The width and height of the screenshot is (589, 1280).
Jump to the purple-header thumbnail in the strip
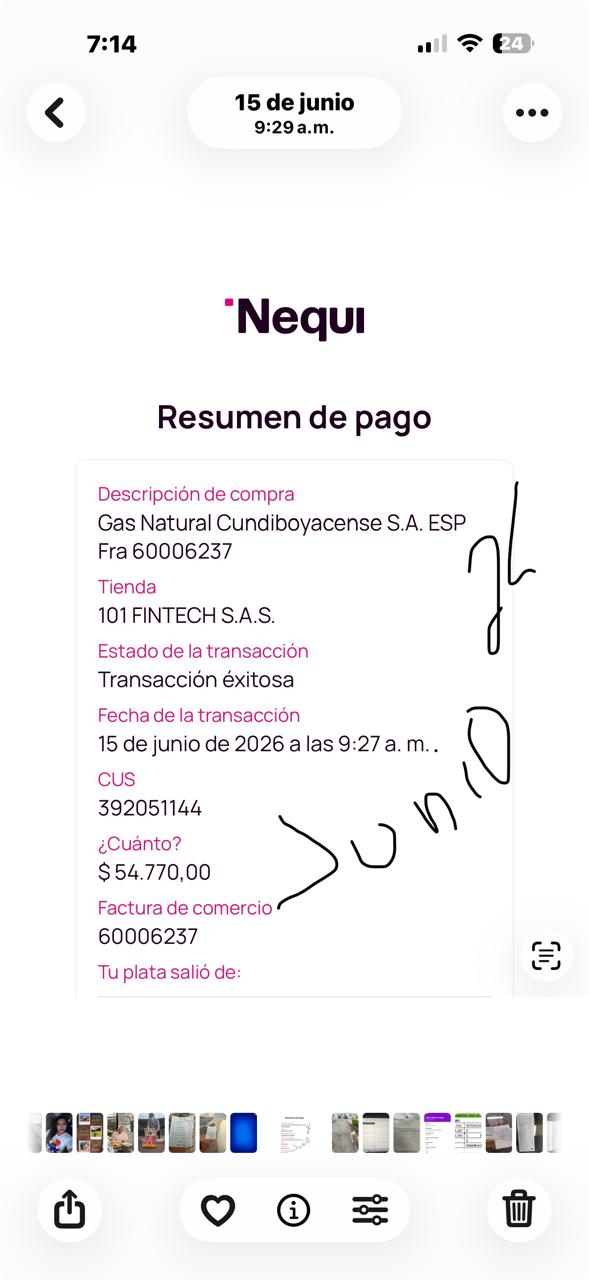click(x=437, y=1133)
